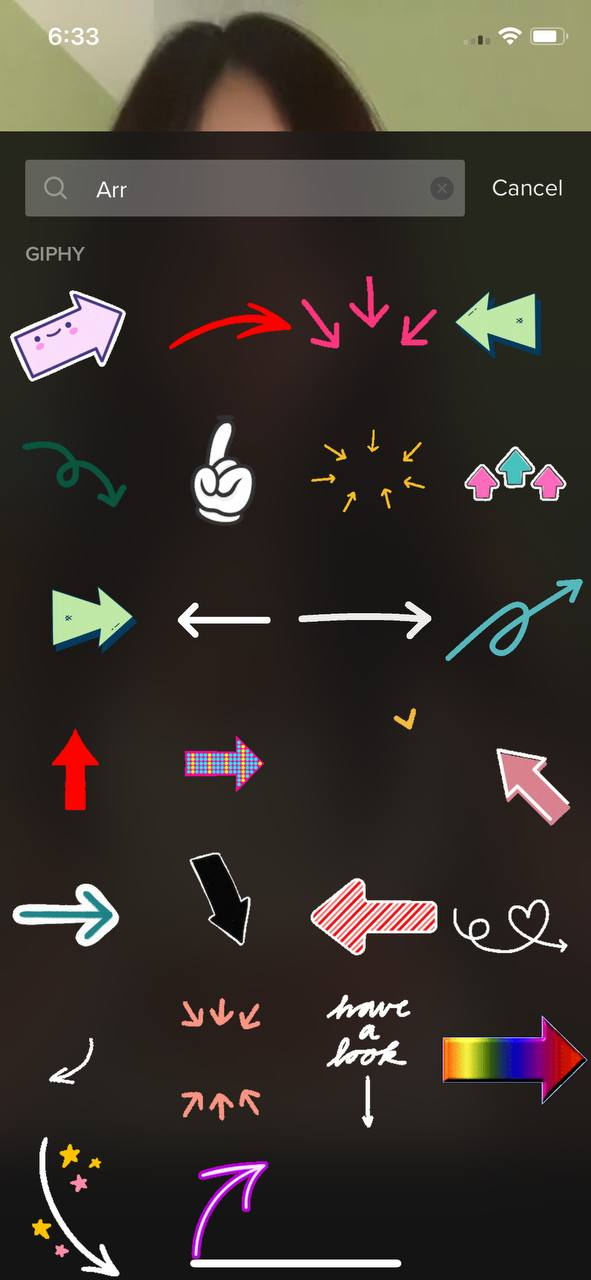
Task: Select the dotted pixel right arrow sticker
Action: coord(223,765)
